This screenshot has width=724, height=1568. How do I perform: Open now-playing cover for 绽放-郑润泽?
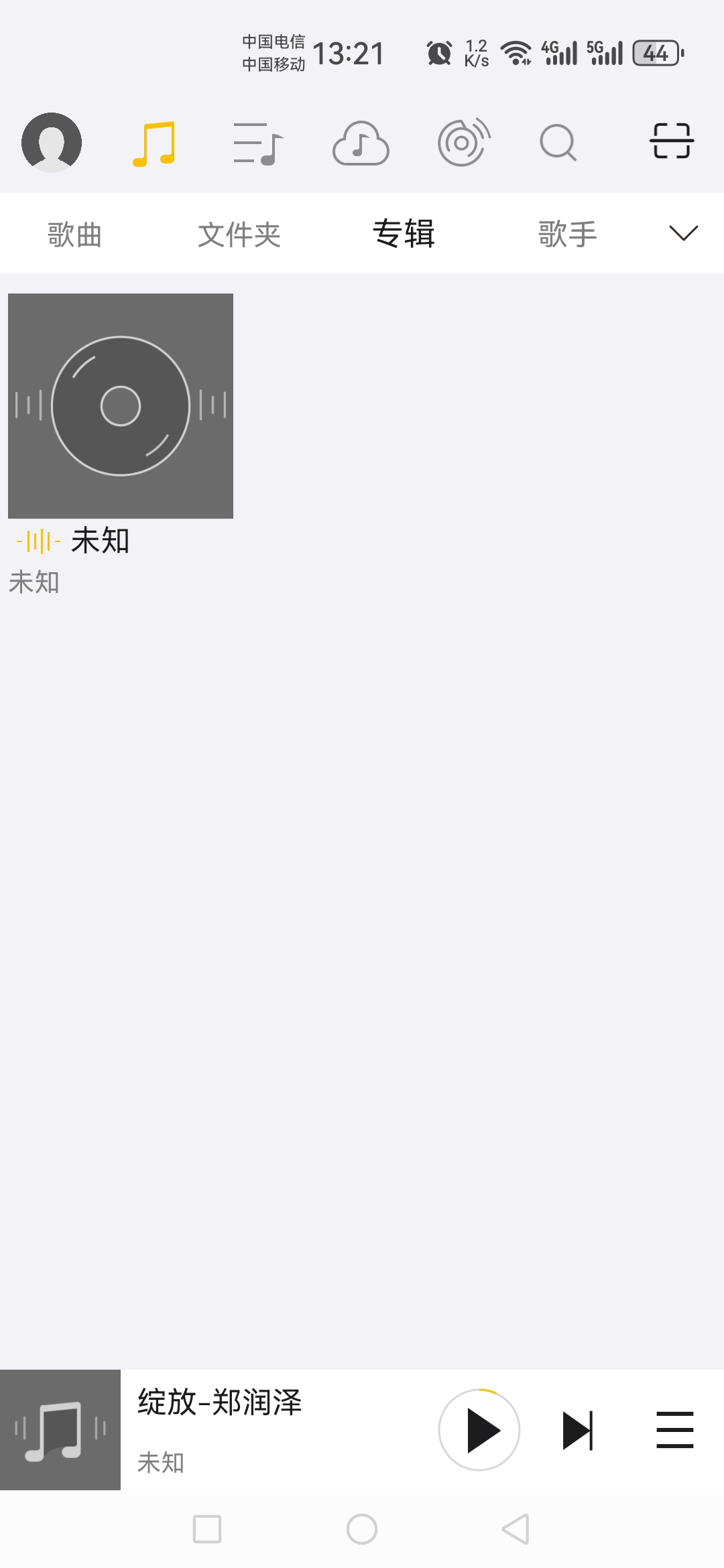(60, 1430)
